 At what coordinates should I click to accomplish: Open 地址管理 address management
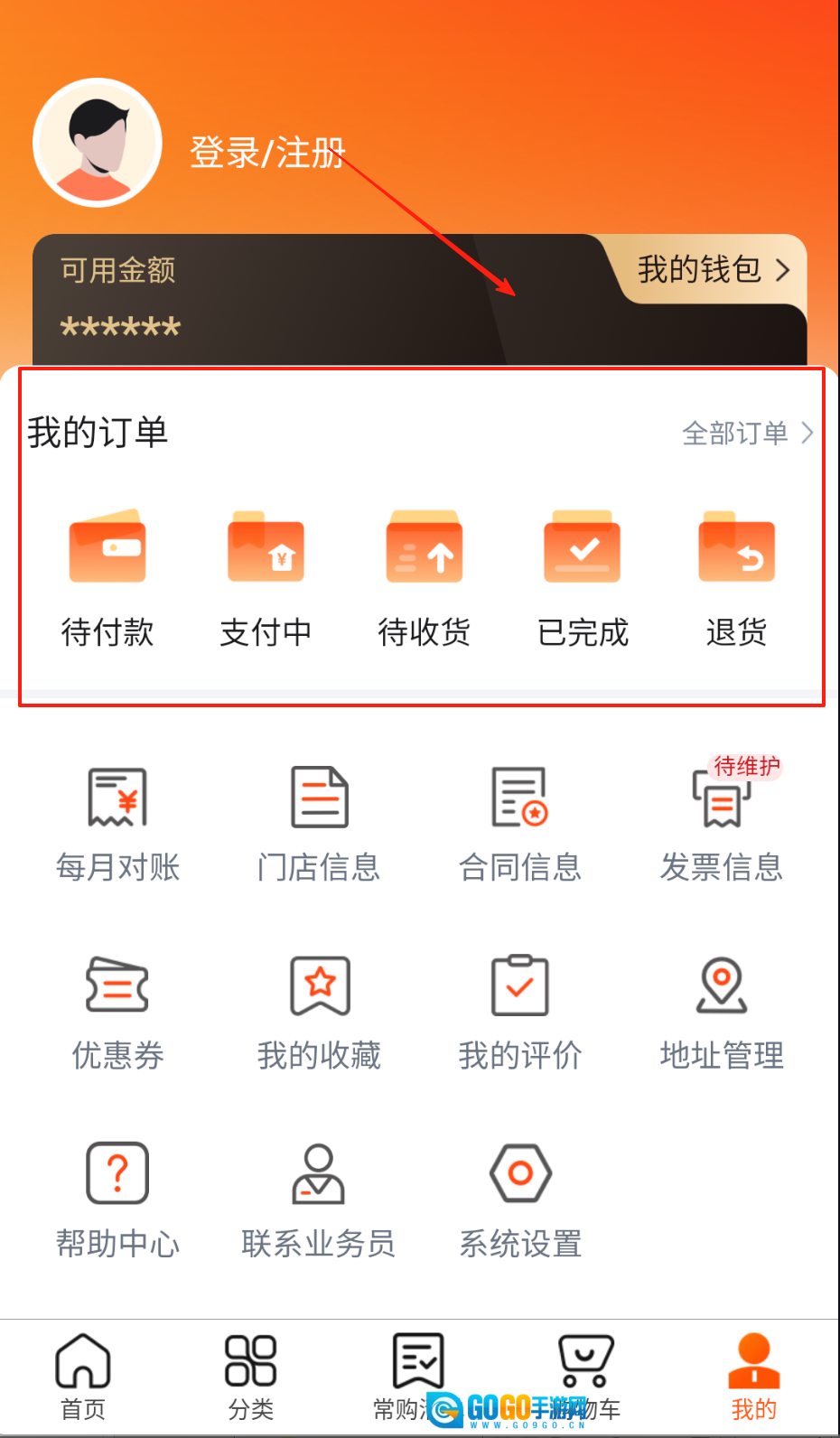coord(721,1012)
